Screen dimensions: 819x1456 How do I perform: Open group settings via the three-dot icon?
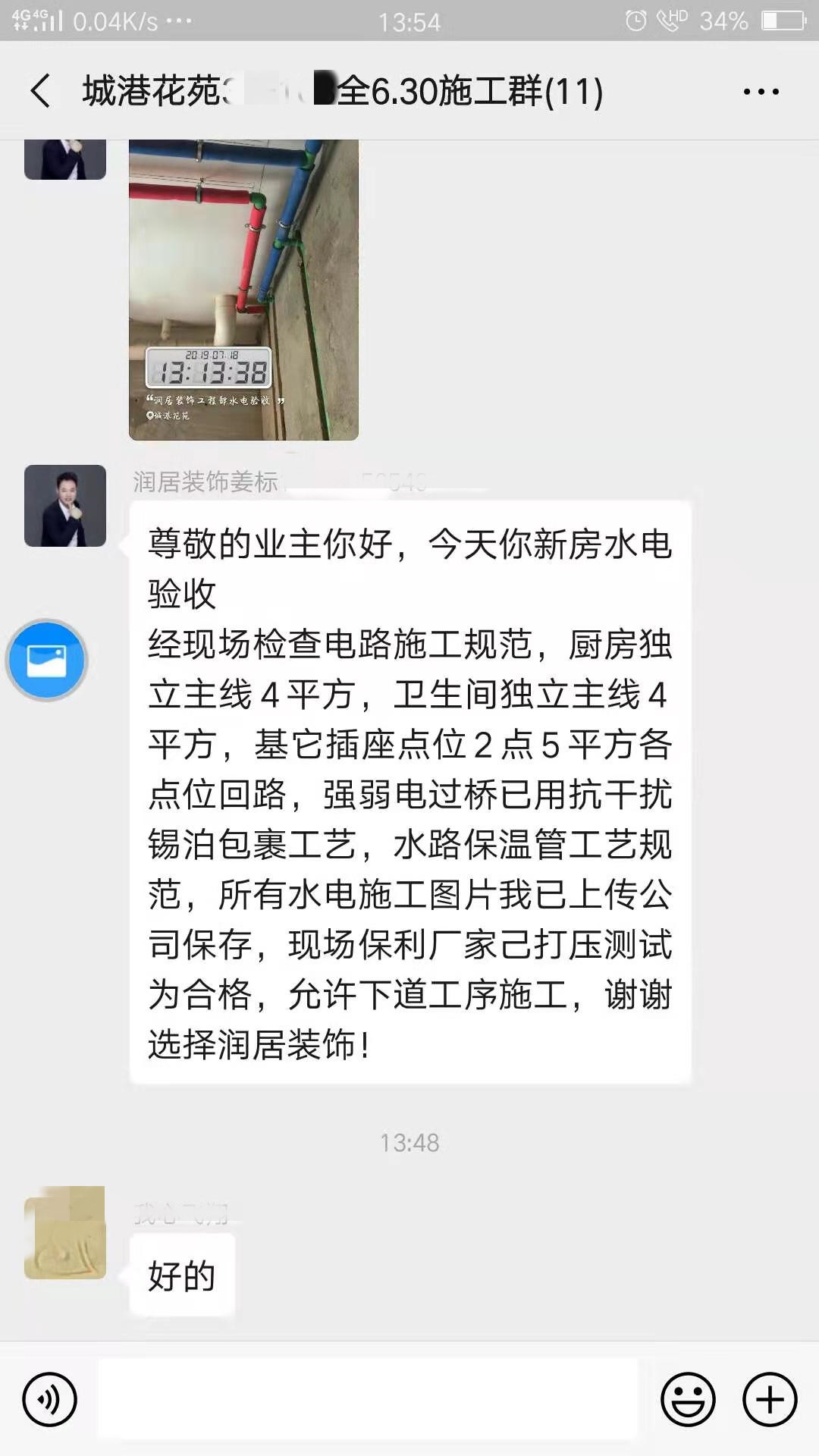click(761, 91)
